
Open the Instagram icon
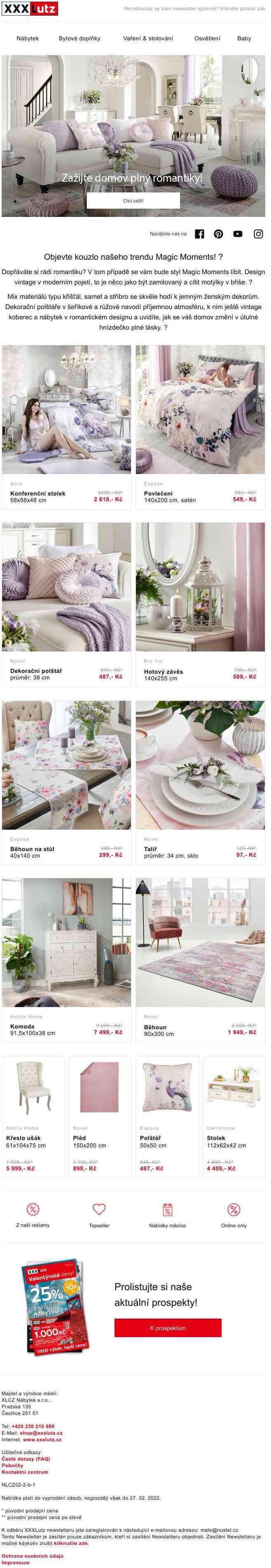tap(258, 234)
